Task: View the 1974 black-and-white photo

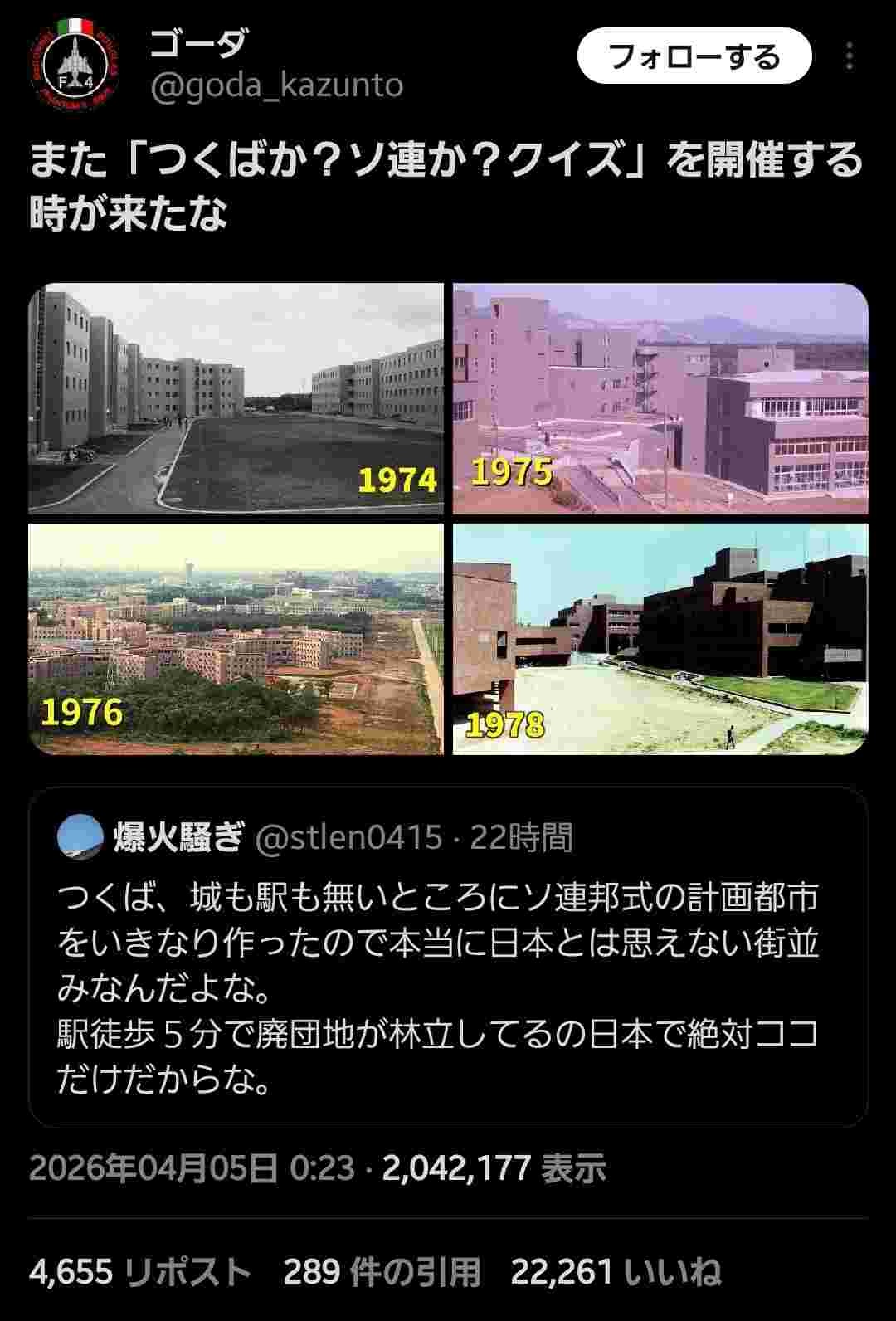Action: click(236, 398)
